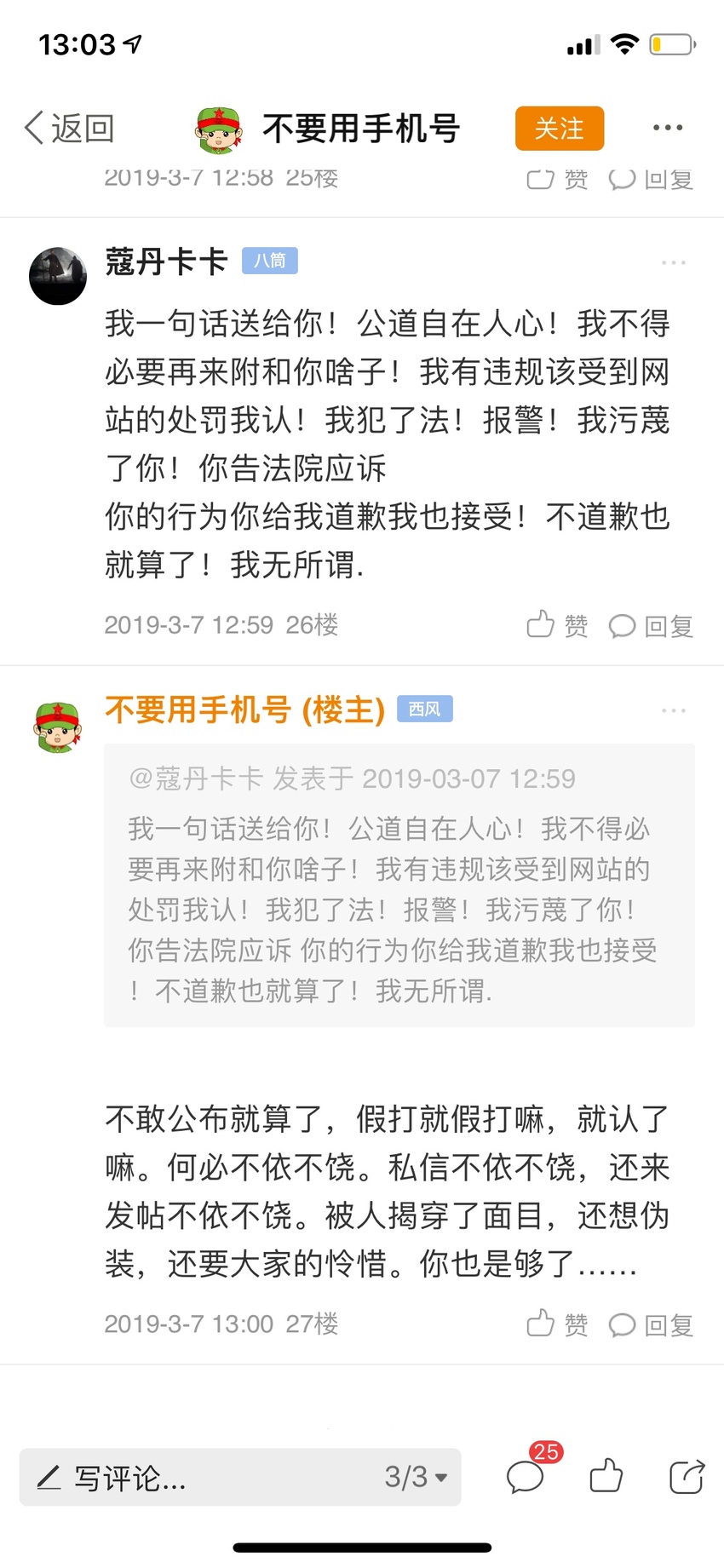Open more options on 蔻丹卡卡's comment
Screen dimensions: 724x1568
coord(674,262)
